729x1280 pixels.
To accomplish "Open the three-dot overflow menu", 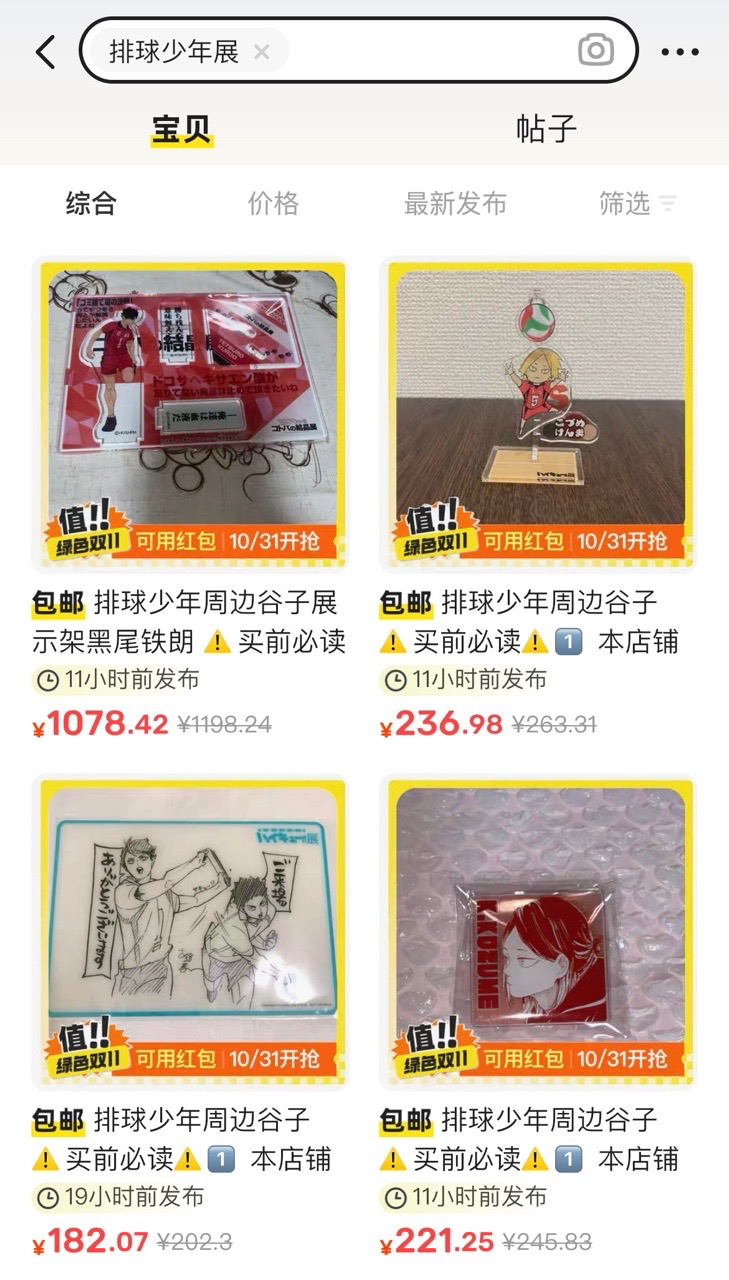I will tap(680, 52).
